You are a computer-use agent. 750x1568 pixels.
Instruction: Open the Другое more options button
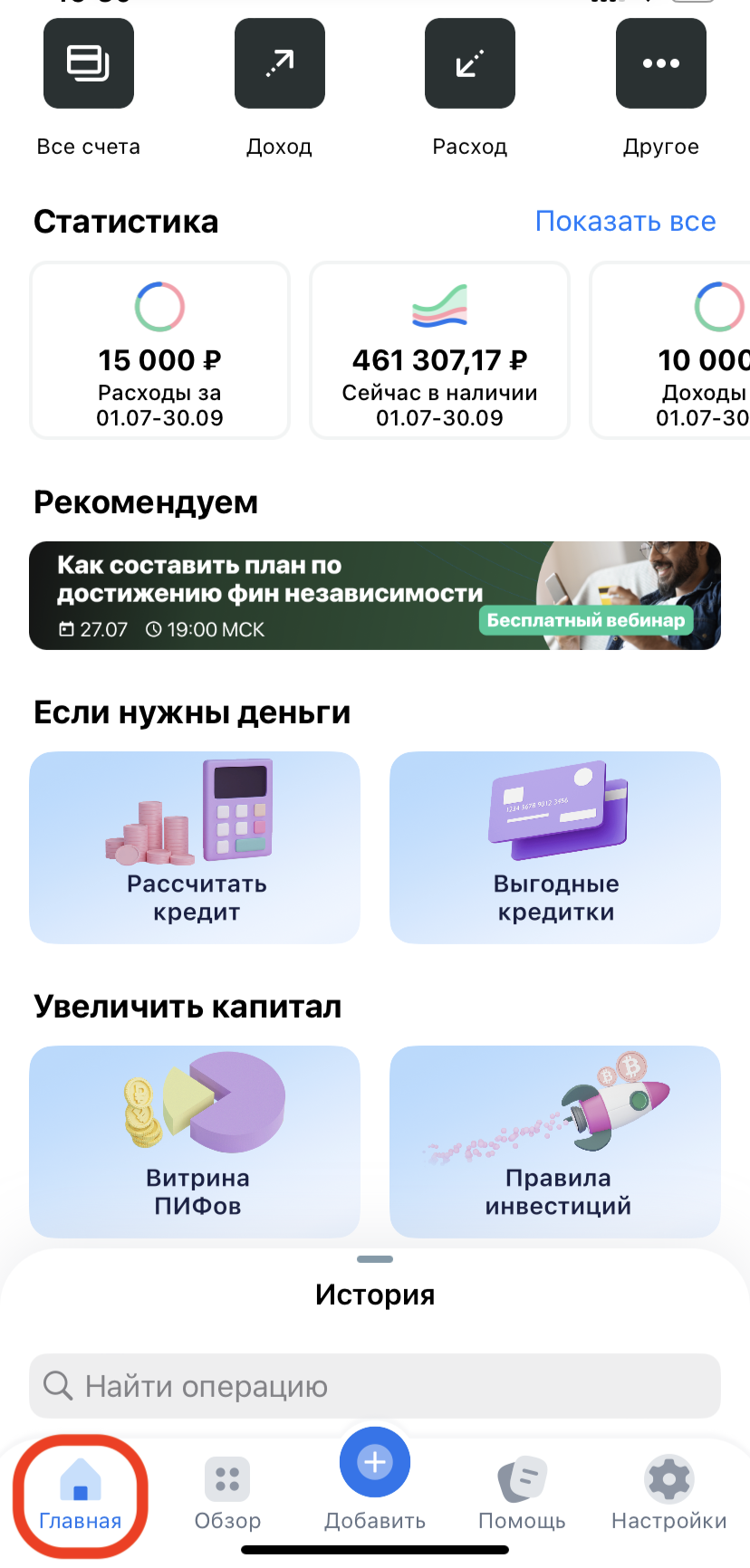tap(660, 64)
